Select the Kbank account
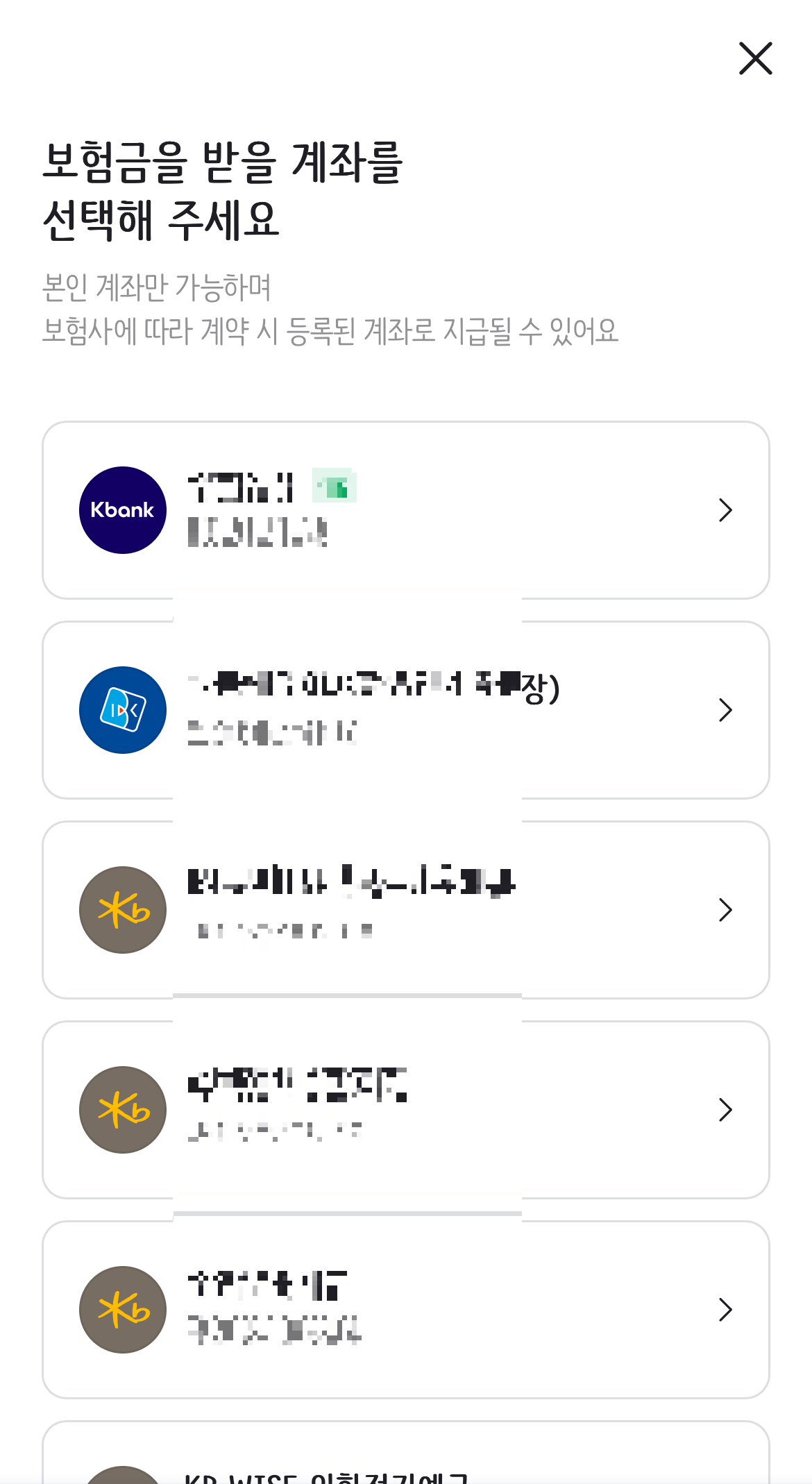Screen dimensions: 812x1484 point(405,510)
